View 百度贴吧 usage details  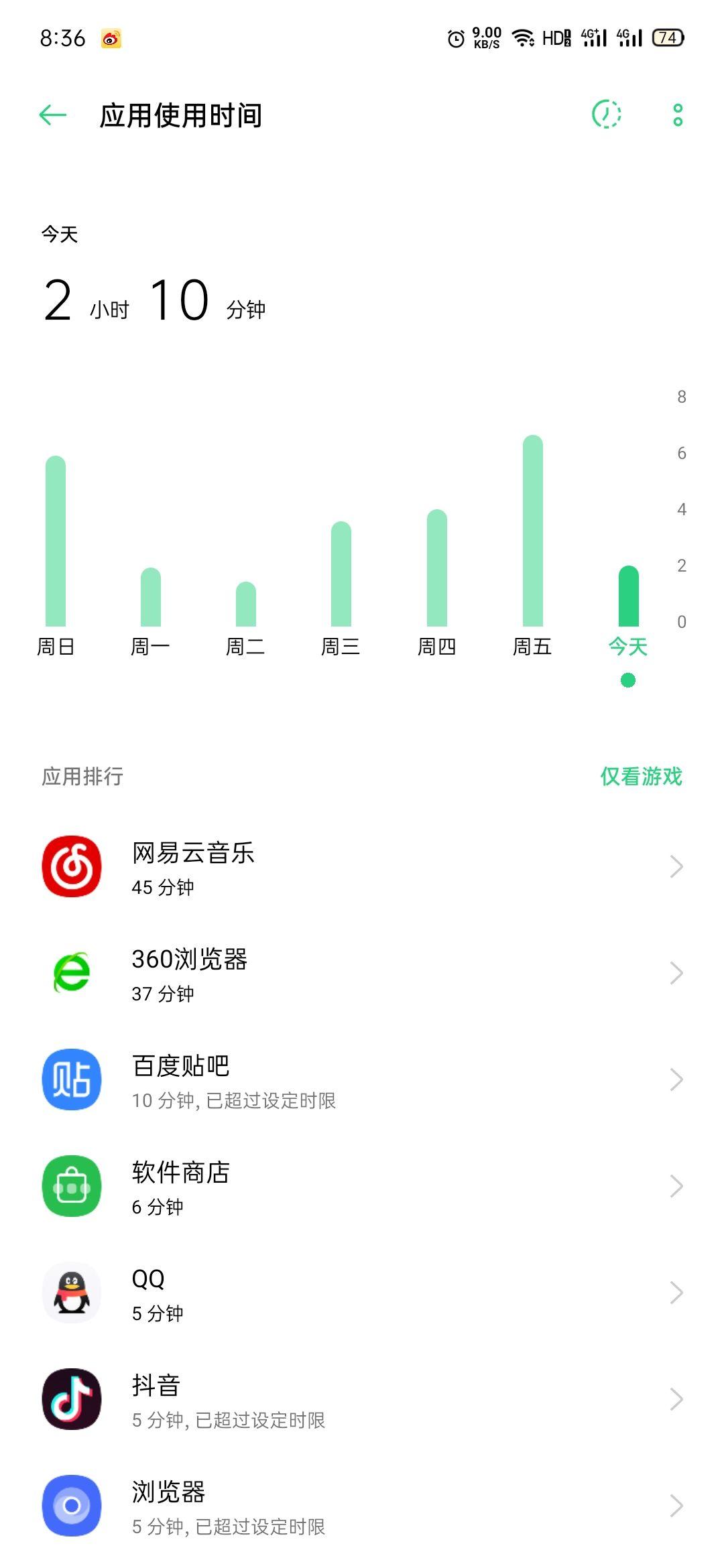pyautogui.click(x=362, y=1080)
